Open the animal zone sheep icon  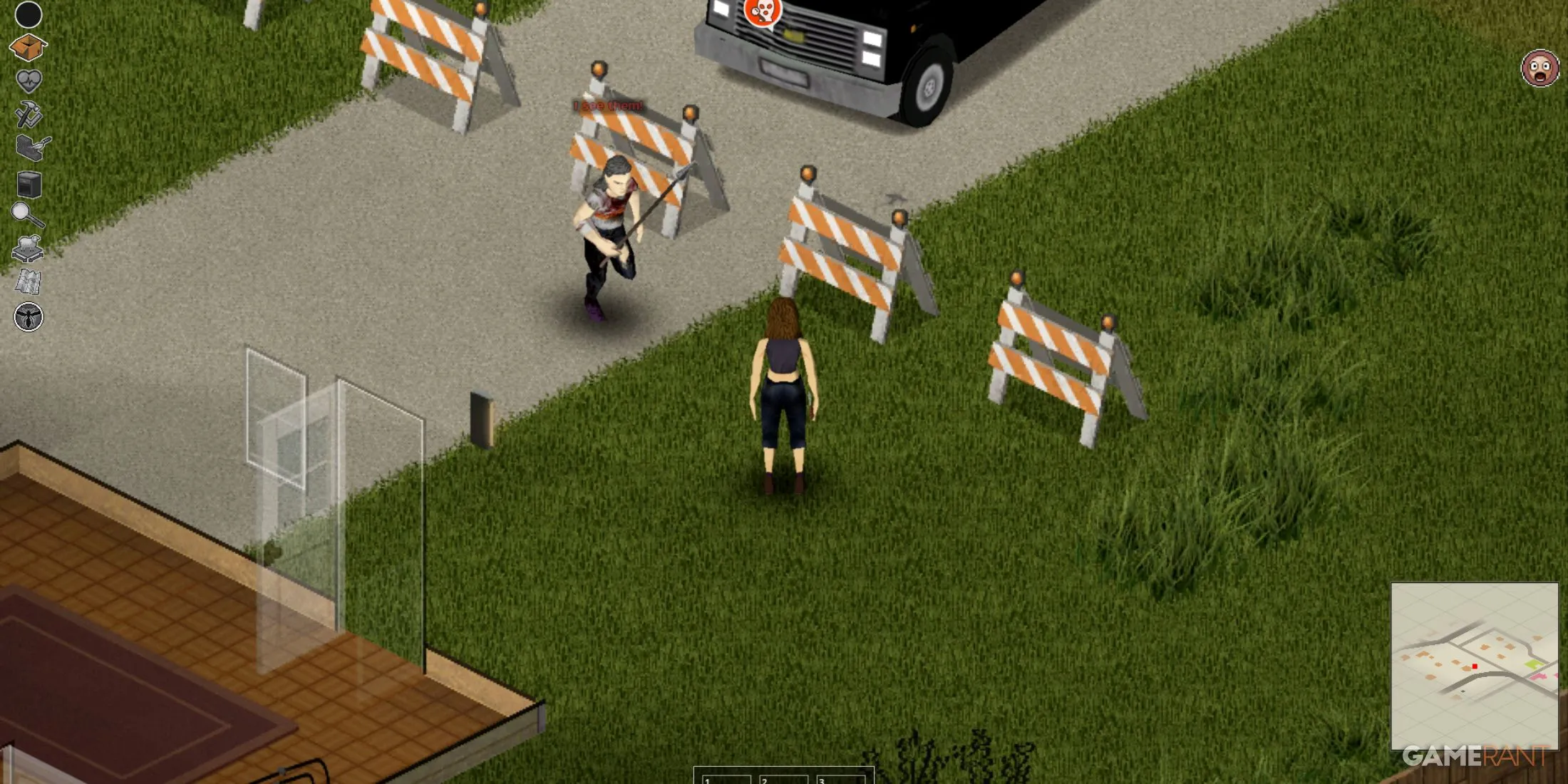coord(29,248)
